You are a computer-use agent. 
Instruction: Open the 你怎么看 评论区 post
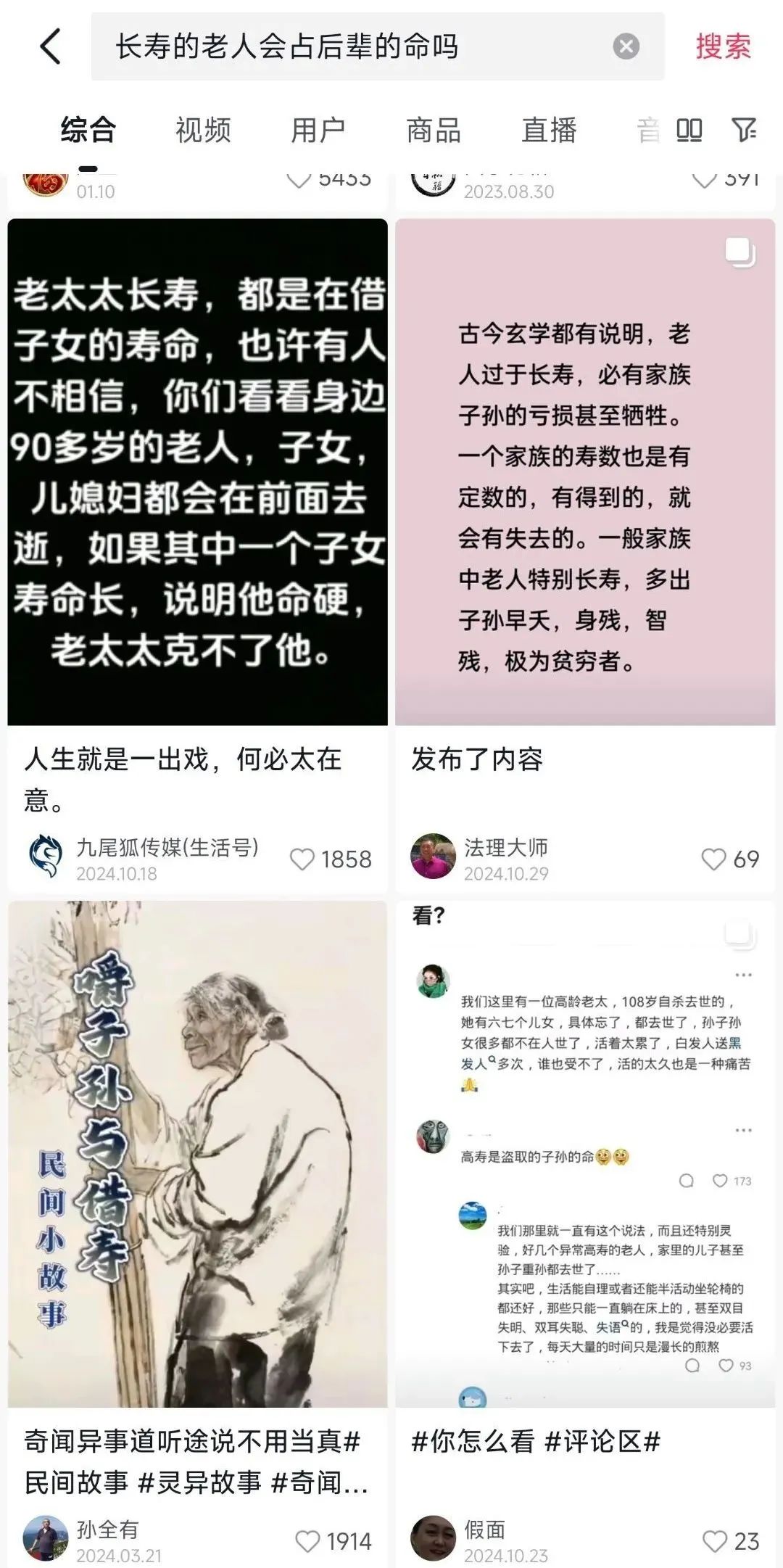tap(585, 1153)
